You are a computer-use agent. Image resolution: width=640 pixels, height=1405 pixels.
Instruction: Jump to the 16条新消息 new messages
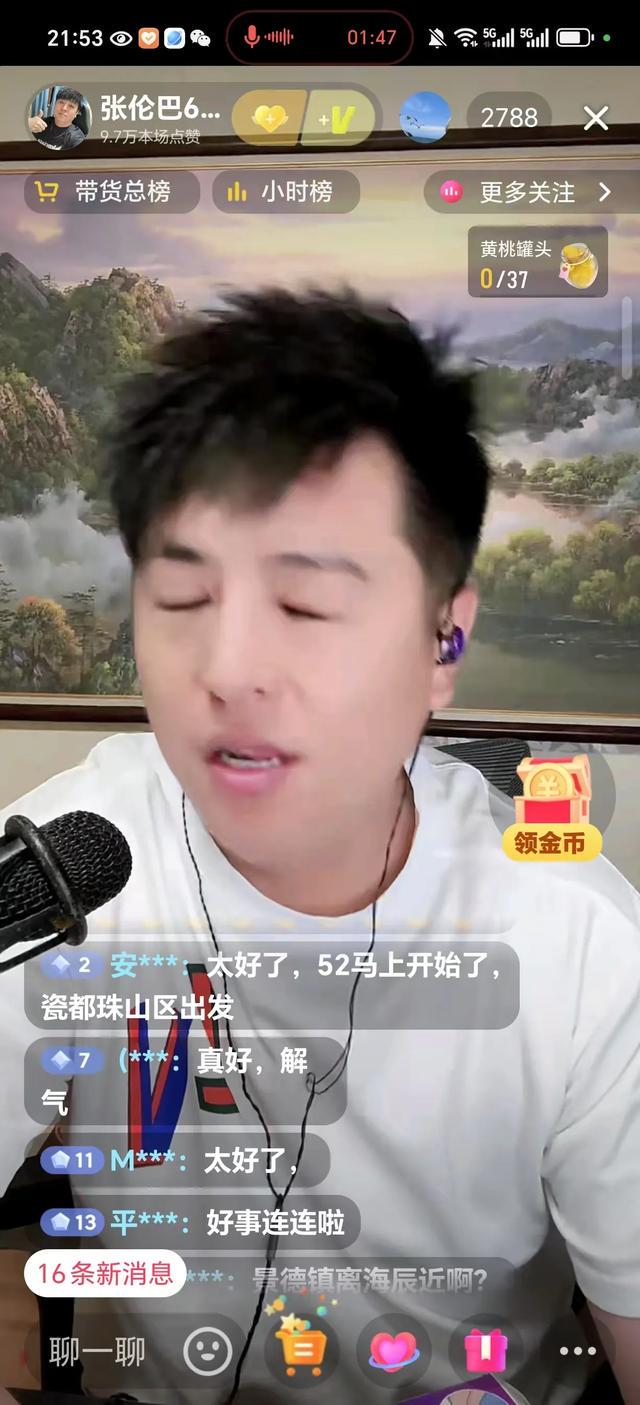105,1273
